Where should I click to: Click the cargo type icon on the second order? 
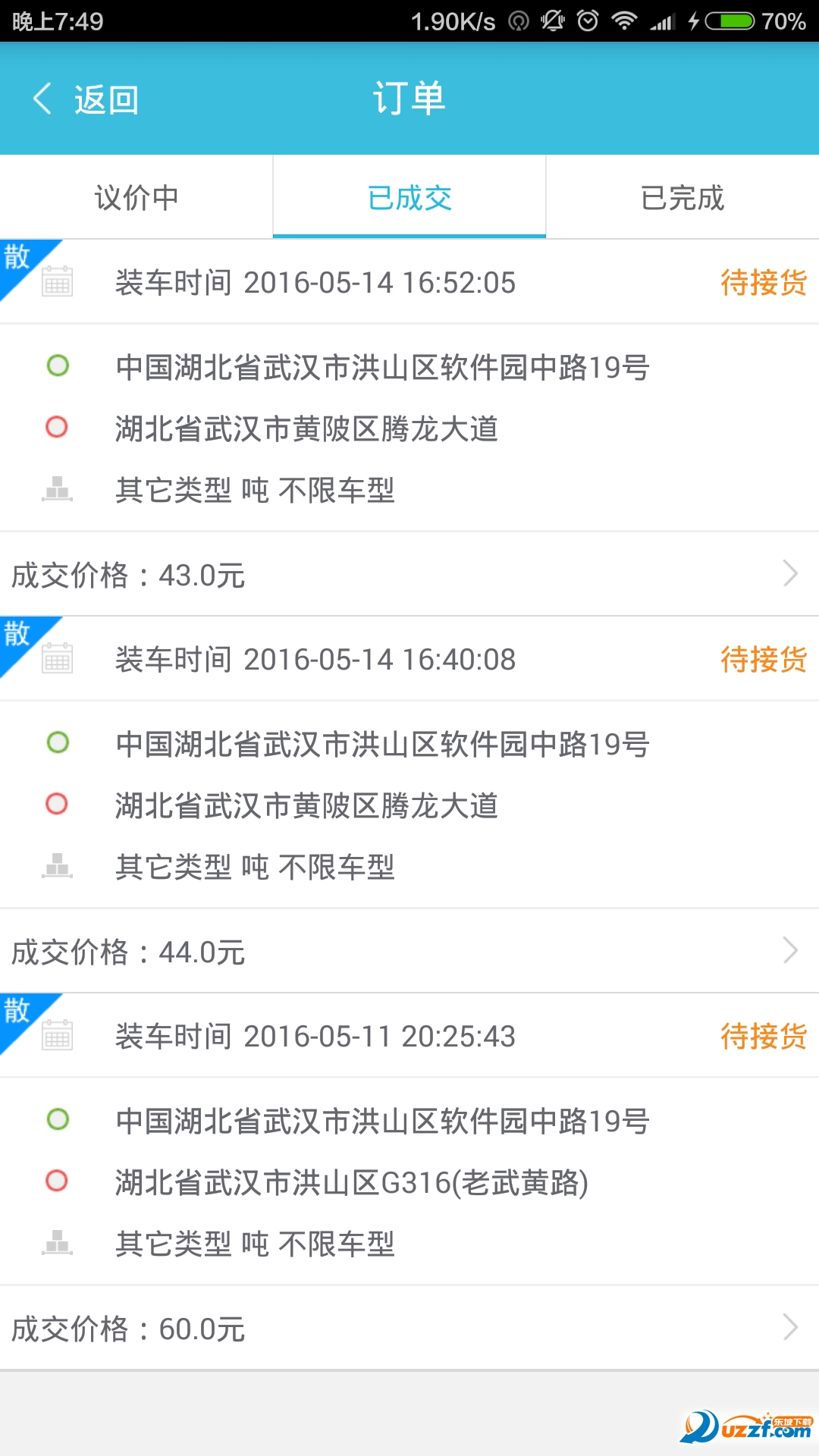[x=57, y=863]
